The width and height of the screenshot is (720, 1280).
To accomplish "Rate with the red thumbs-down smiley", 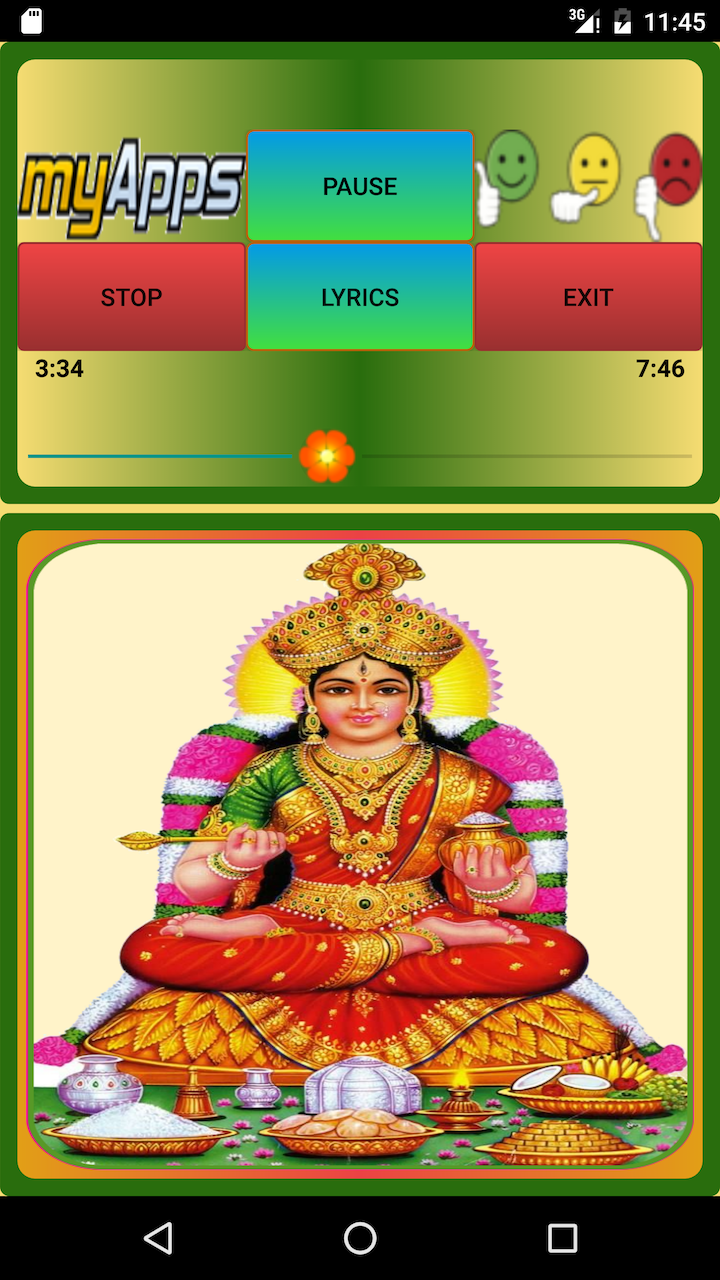I will click(x=669, y=182).
